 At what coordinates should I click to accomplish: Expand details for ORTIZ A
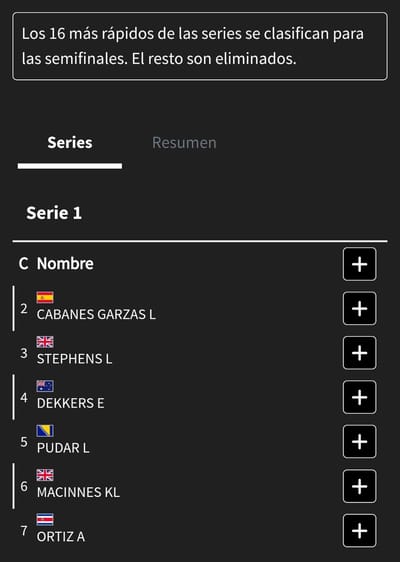click(359, 531)
